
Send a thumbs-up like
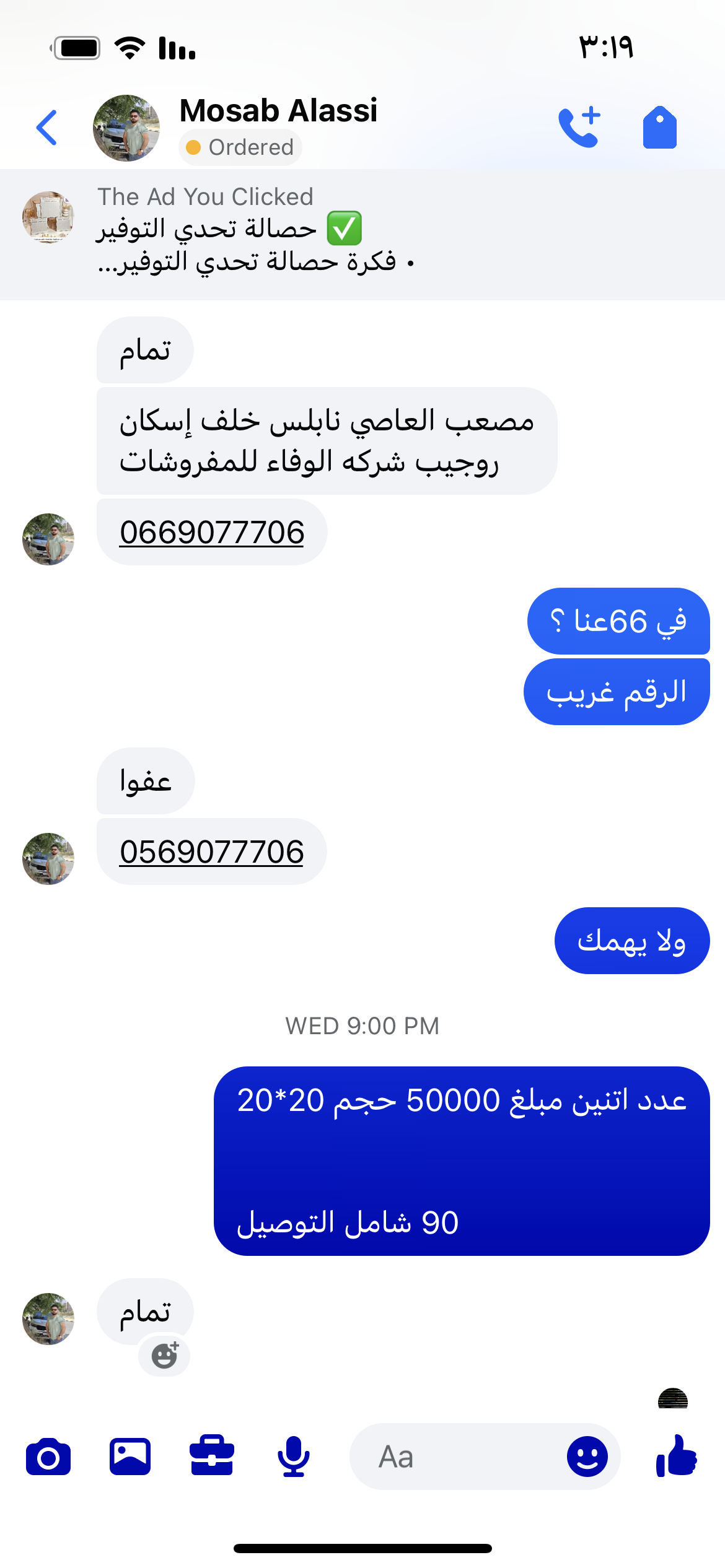[x=677, y=1457]
